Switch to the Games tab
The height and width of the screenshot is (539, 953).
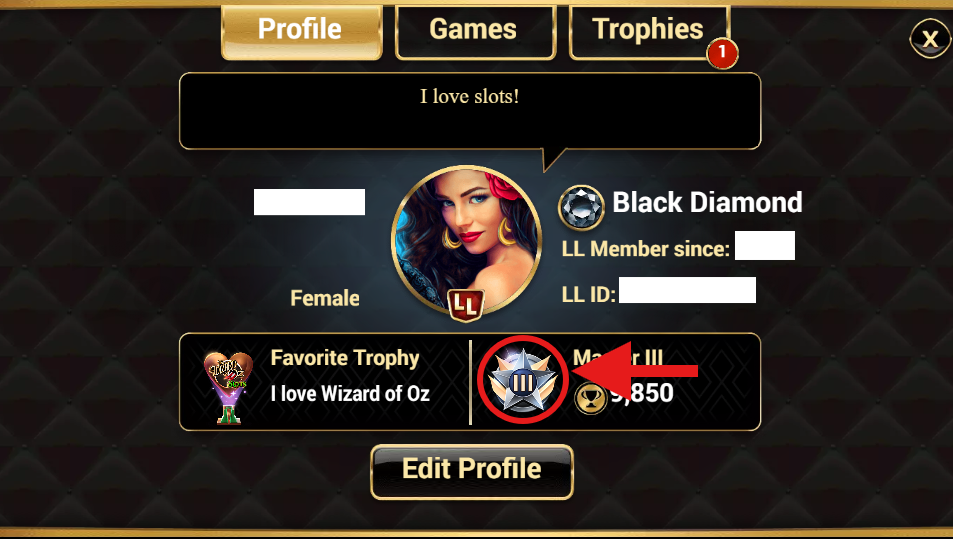pyautogui.click(x=473, y=30)
